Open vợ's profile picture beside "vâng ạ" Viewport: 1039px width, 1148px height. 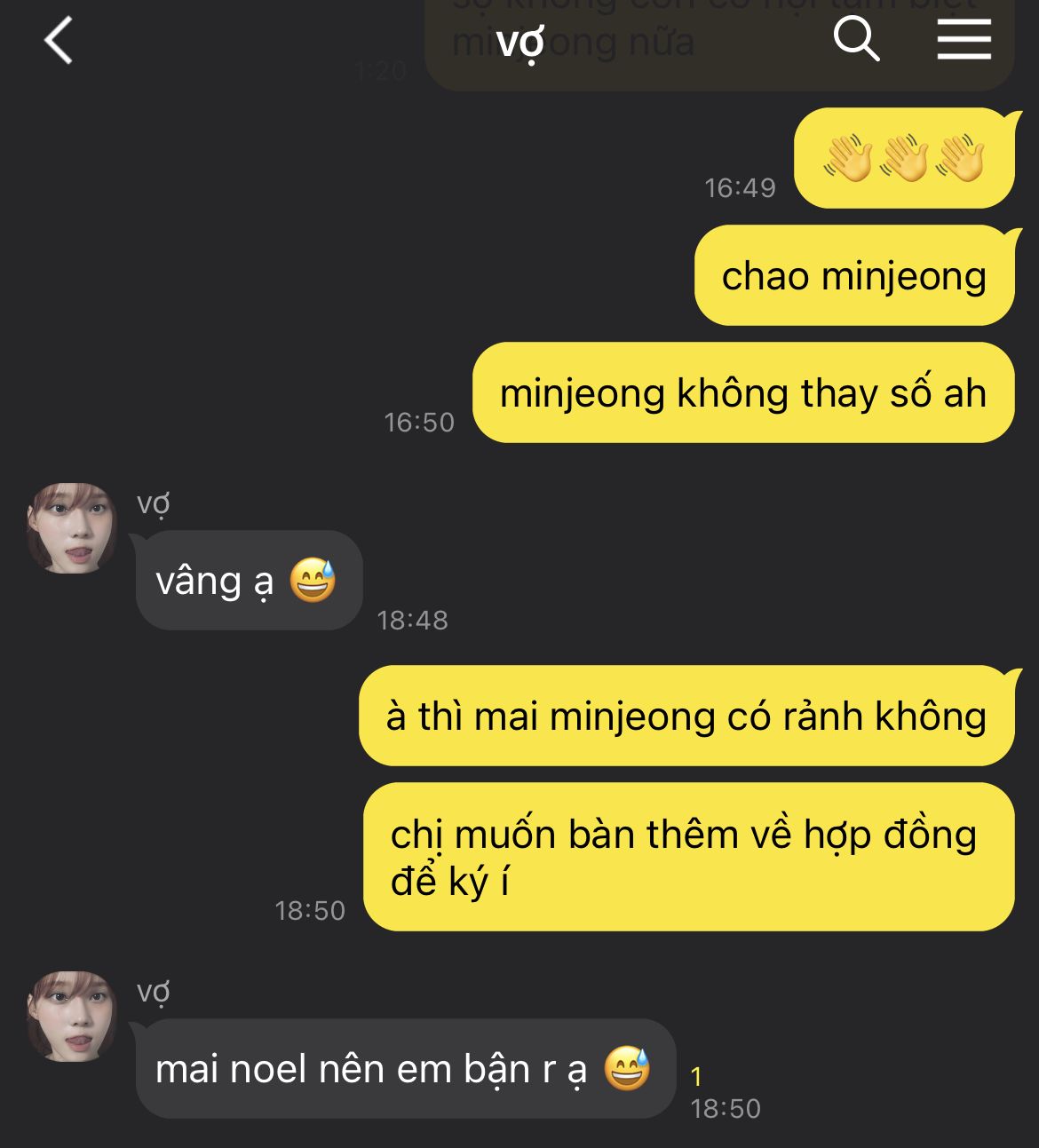[72, 528]
